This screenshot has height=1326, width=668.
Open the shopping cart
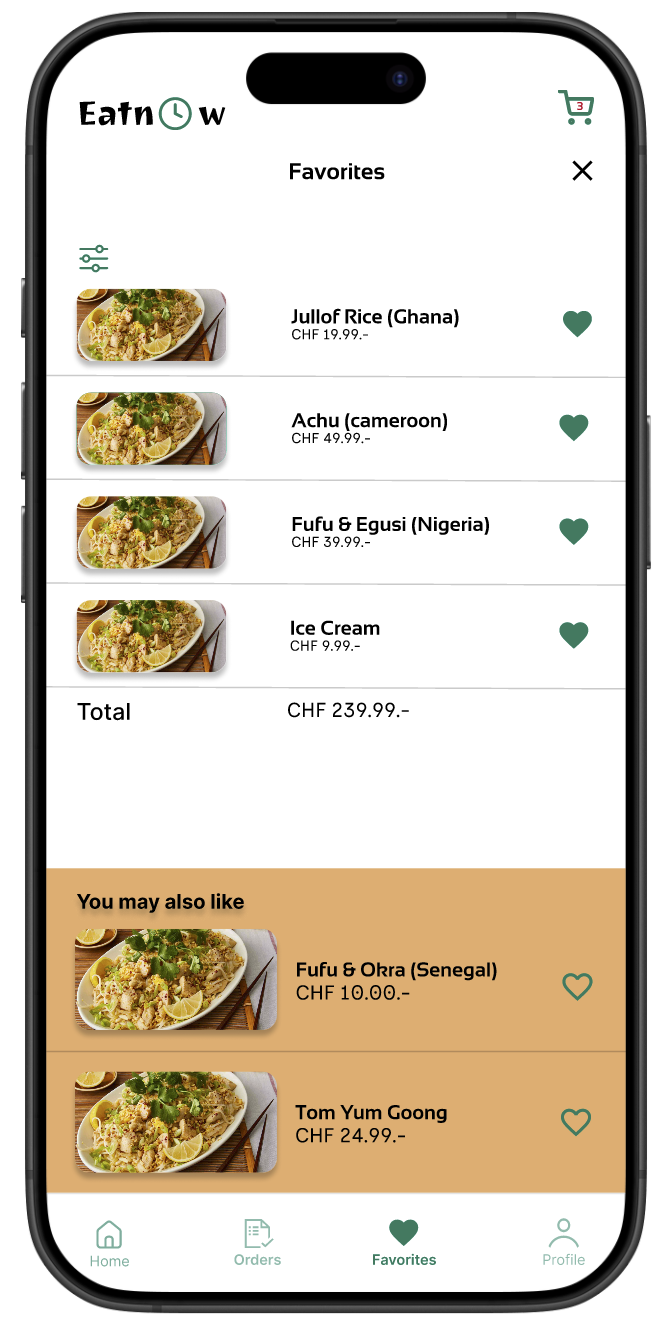(576, 107)
